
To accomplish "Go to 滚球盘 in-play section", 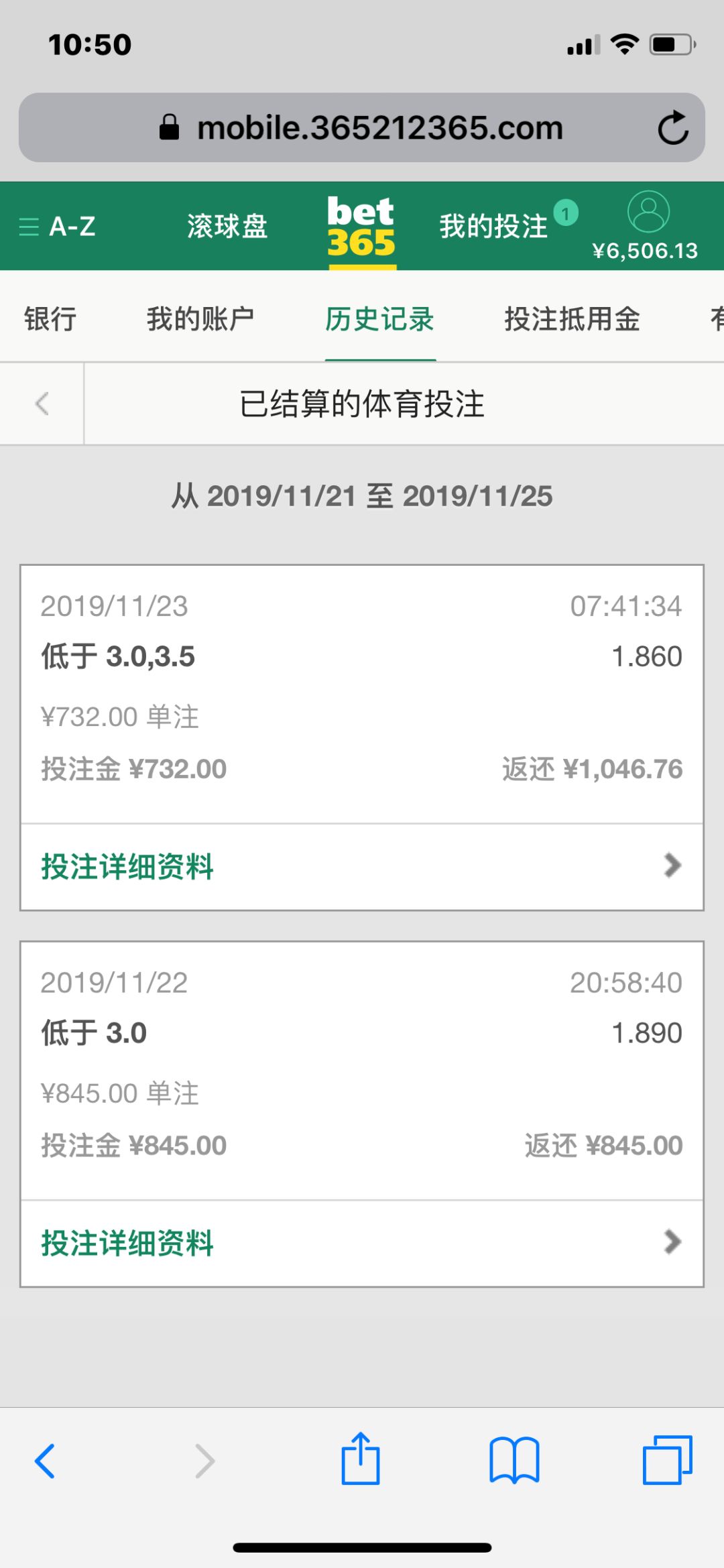I will 227,227.
